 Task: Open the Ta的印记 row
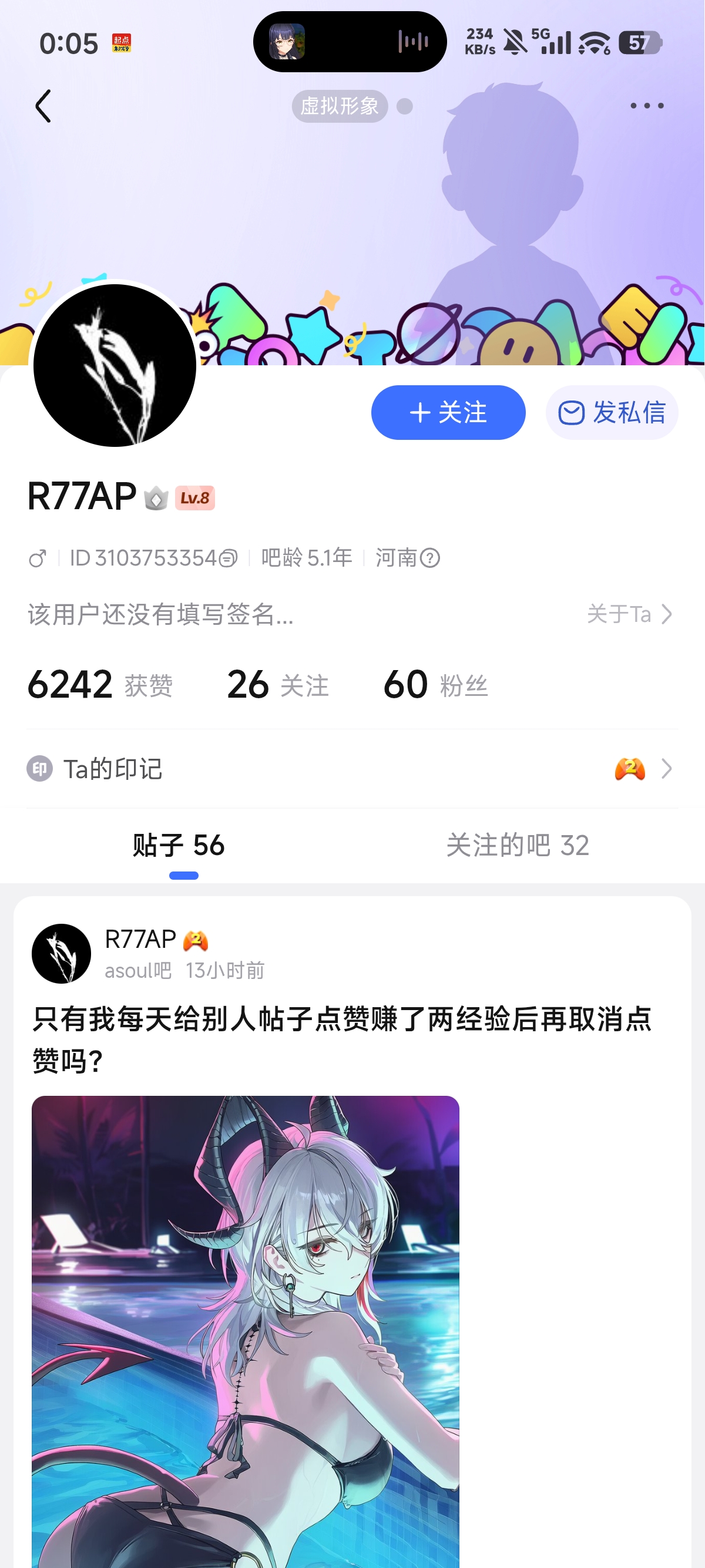click(352, 769)
